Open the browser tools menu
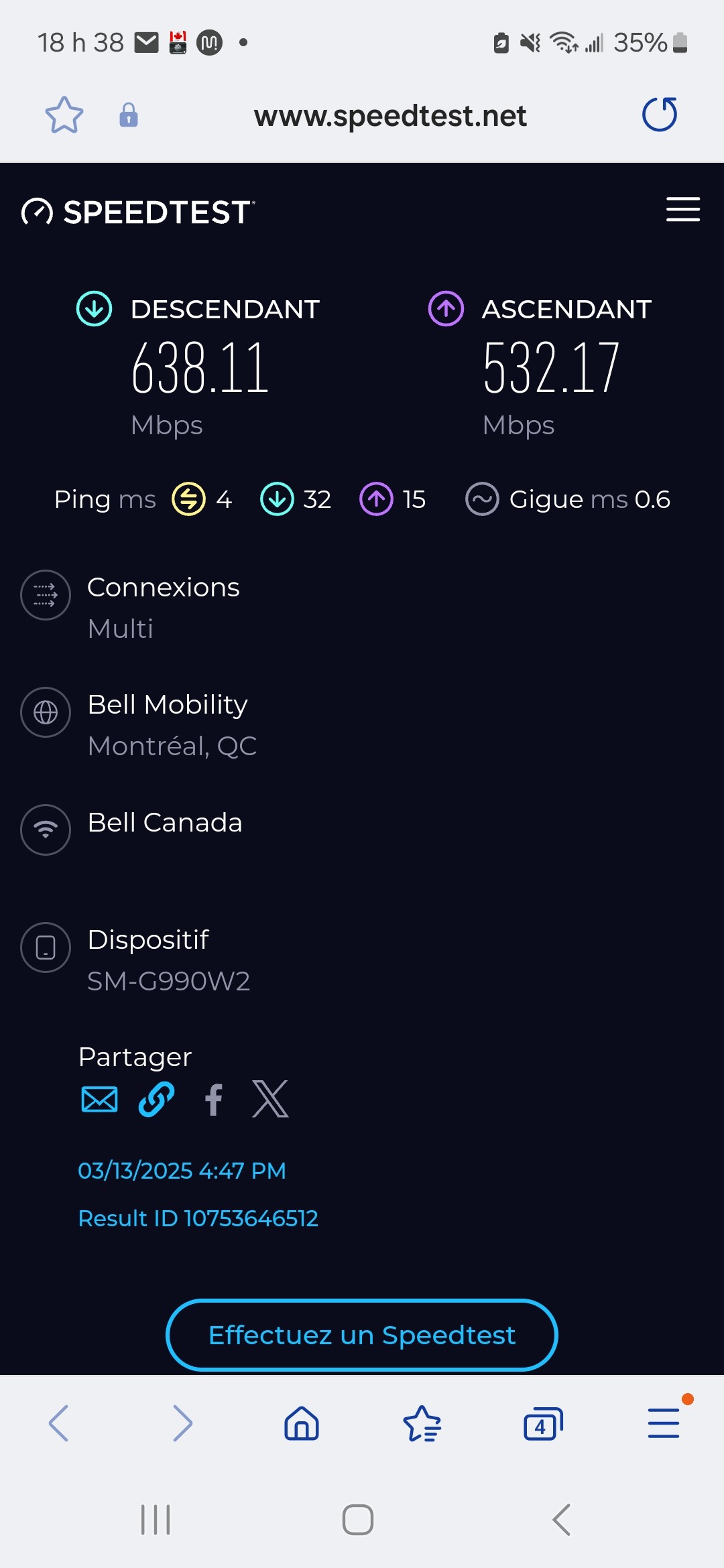This screenshot has width=724, height=1568. 664,1423
